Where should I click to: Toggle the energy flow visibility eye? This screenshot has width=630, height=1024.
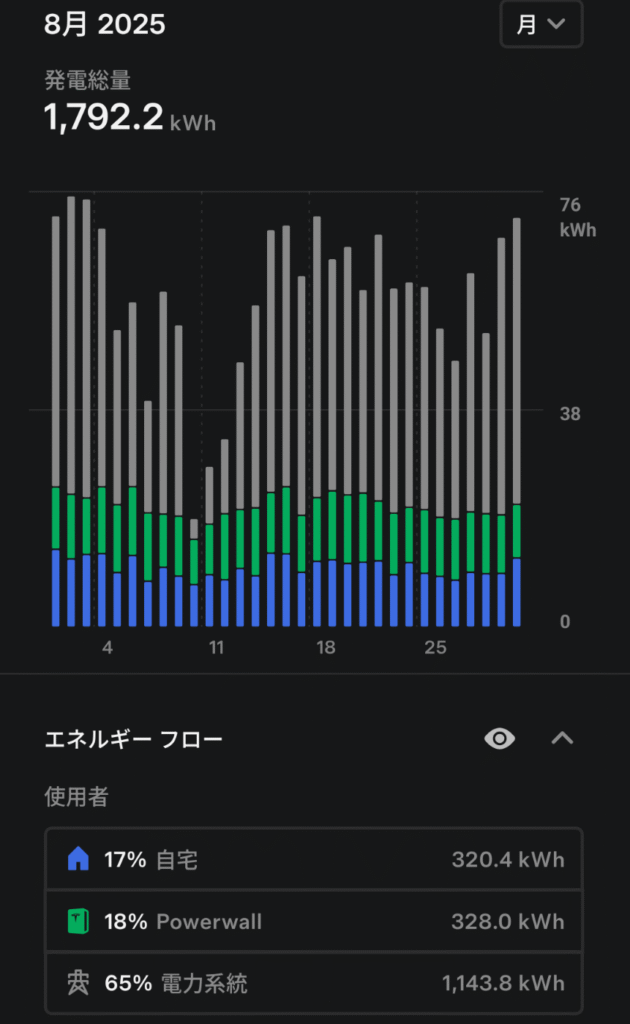click(499, 739)
